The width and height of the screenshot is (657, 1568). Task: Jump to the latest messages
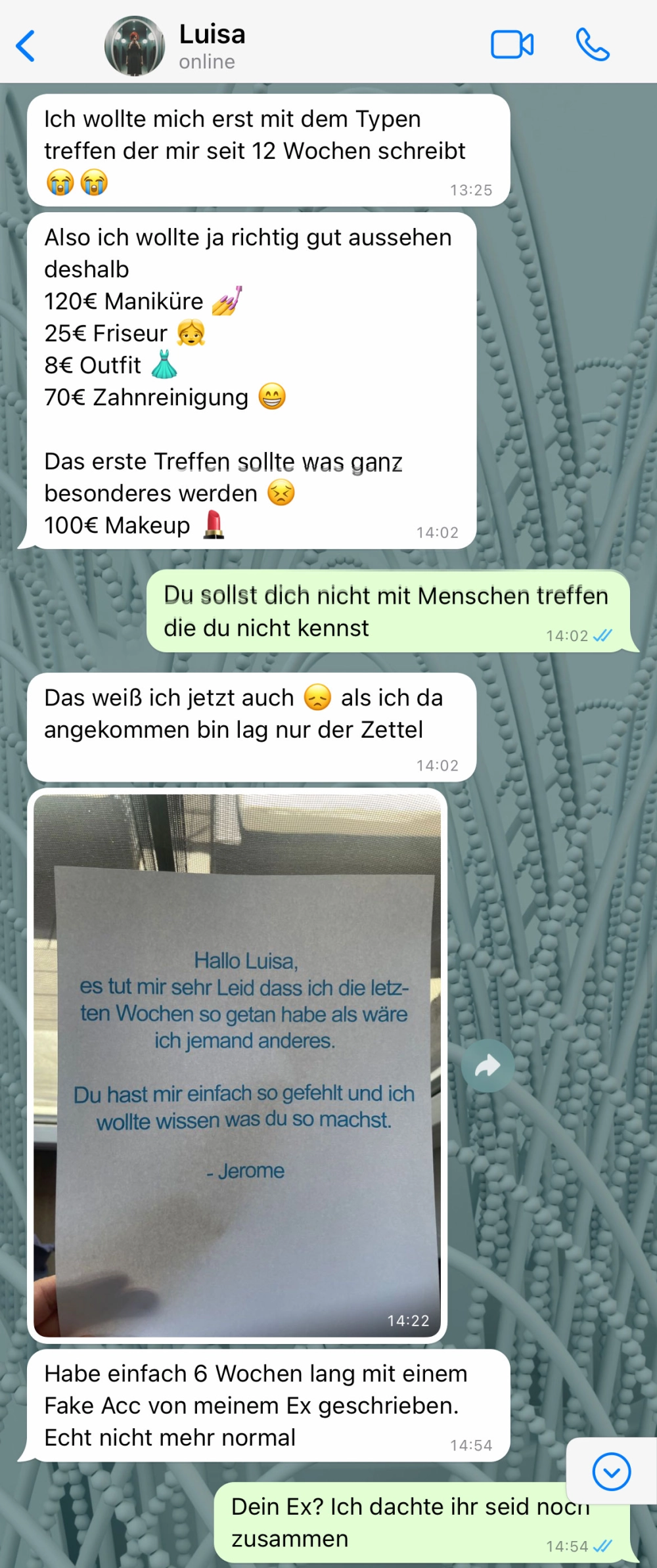click(611, 1471)
